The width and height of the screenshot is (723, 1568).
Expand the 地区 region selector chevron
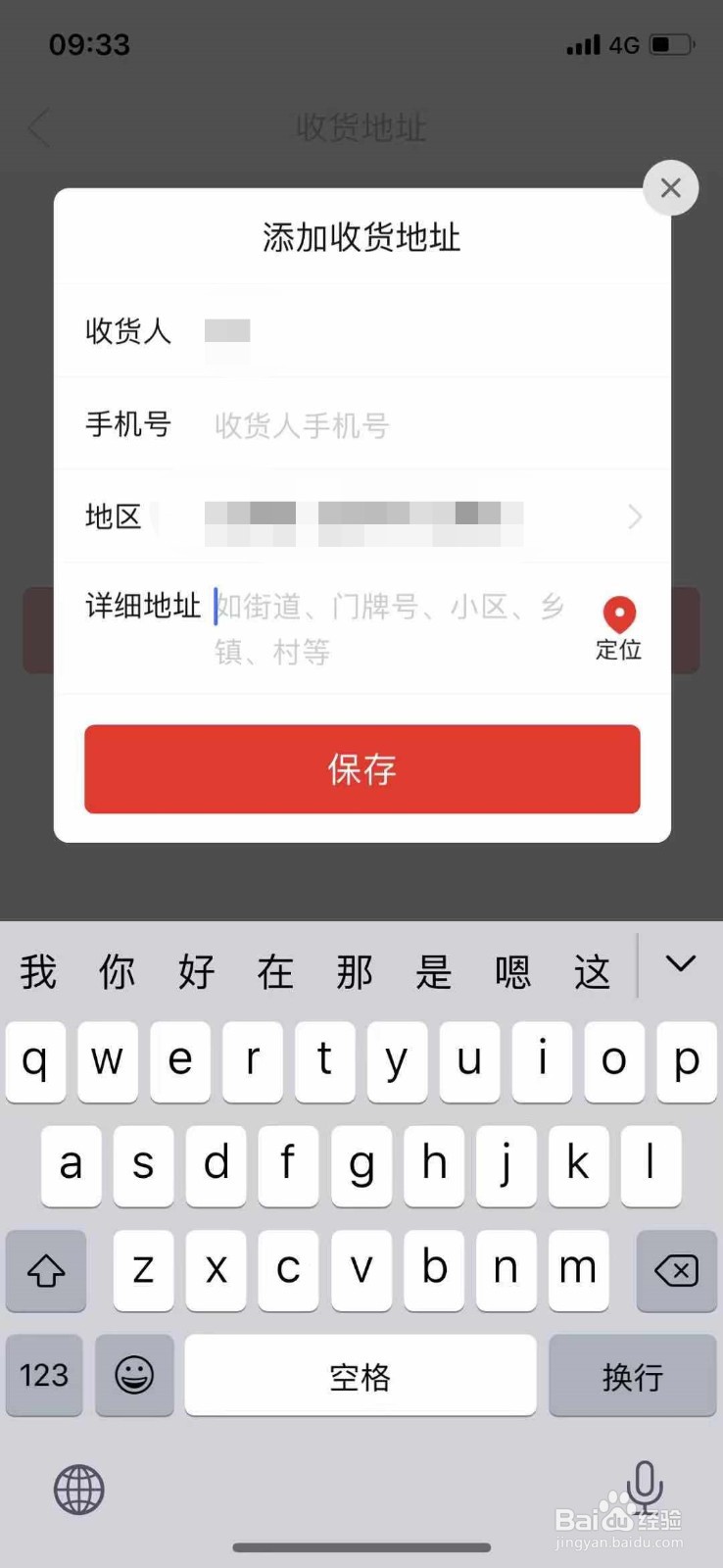point(634,516)
